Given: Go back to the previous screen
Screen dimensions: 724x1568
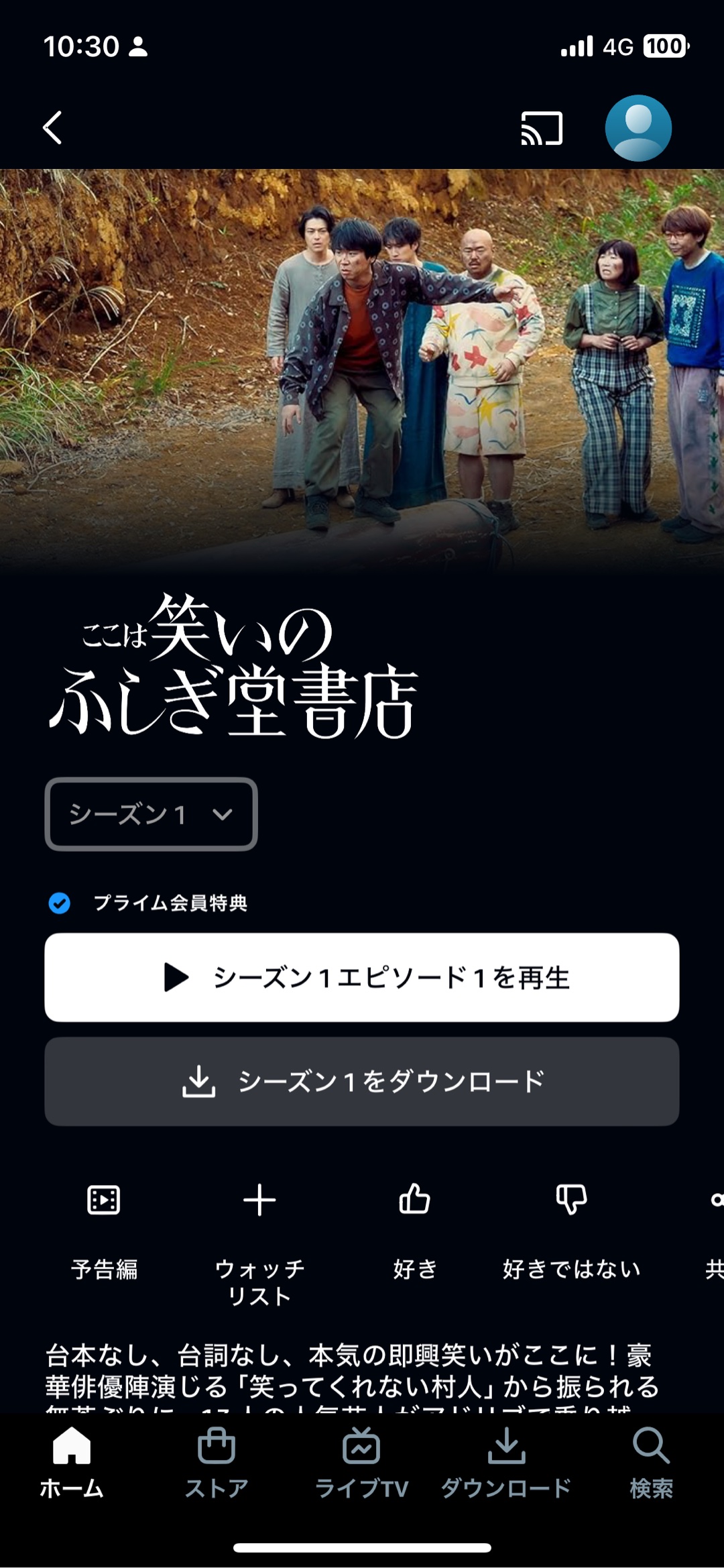Looking at the screenshot, I should [53, 127].
